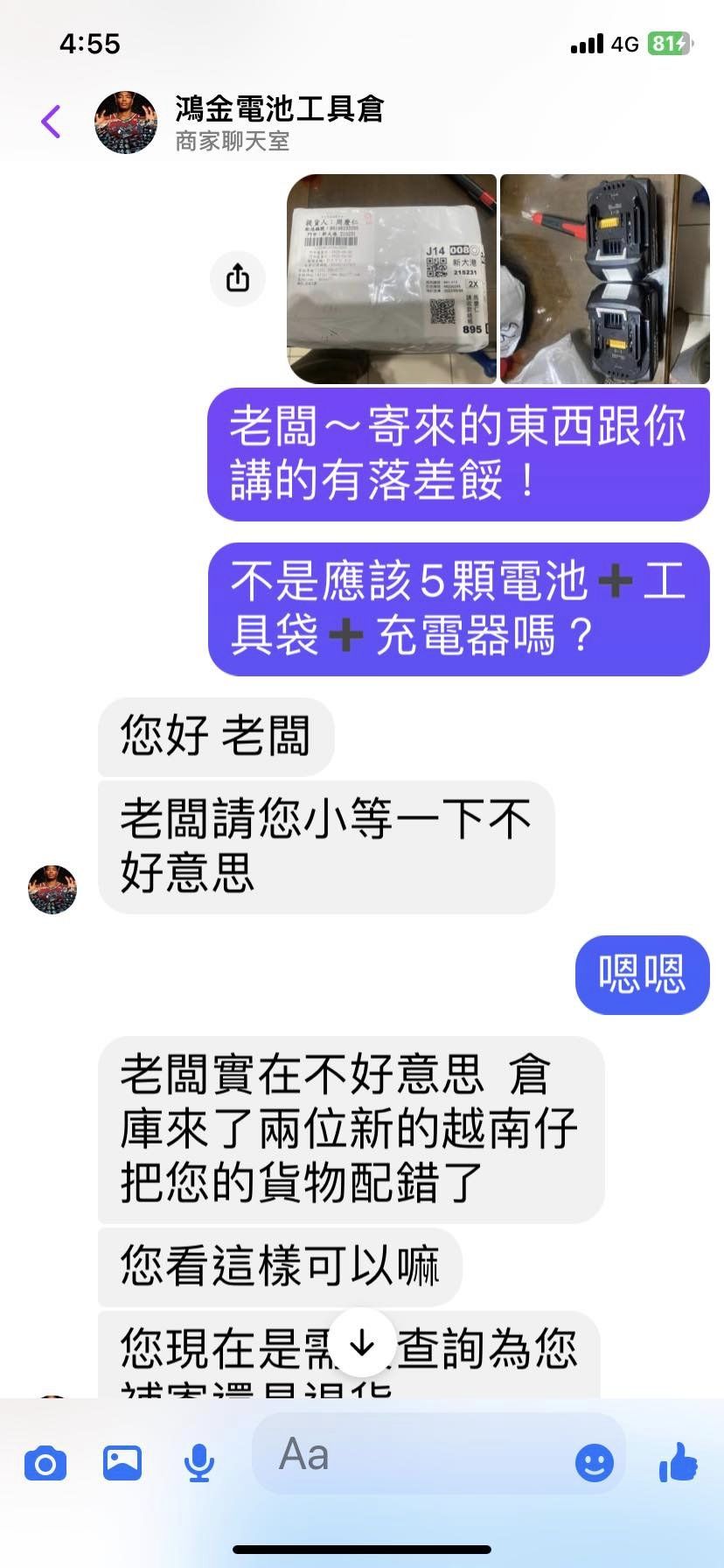
Task: Send a thumbs-up like
Action: pyautogui.click(x=679, y=1462)
